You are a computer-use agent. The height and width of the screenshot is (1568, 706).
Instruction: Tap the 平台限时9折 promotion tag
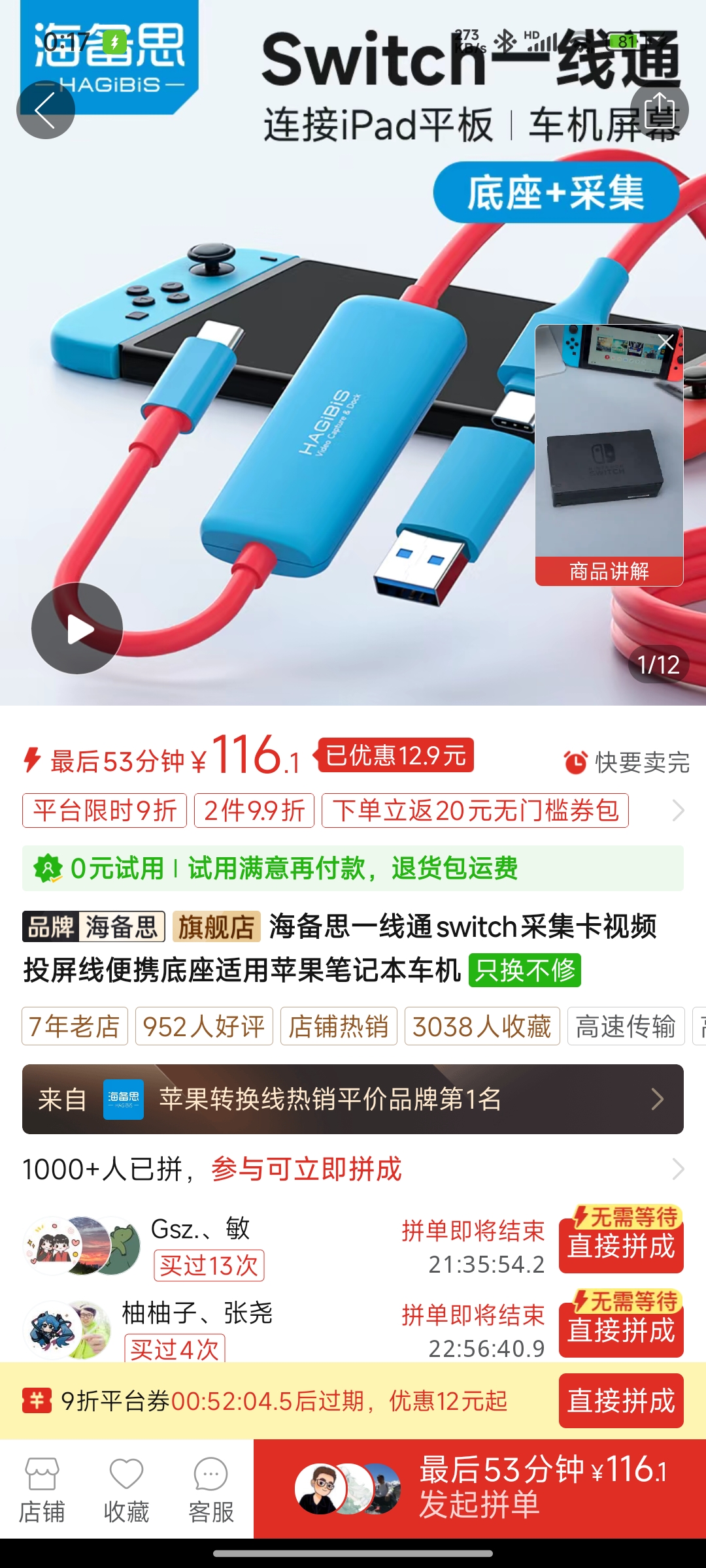tap(105, 811)
